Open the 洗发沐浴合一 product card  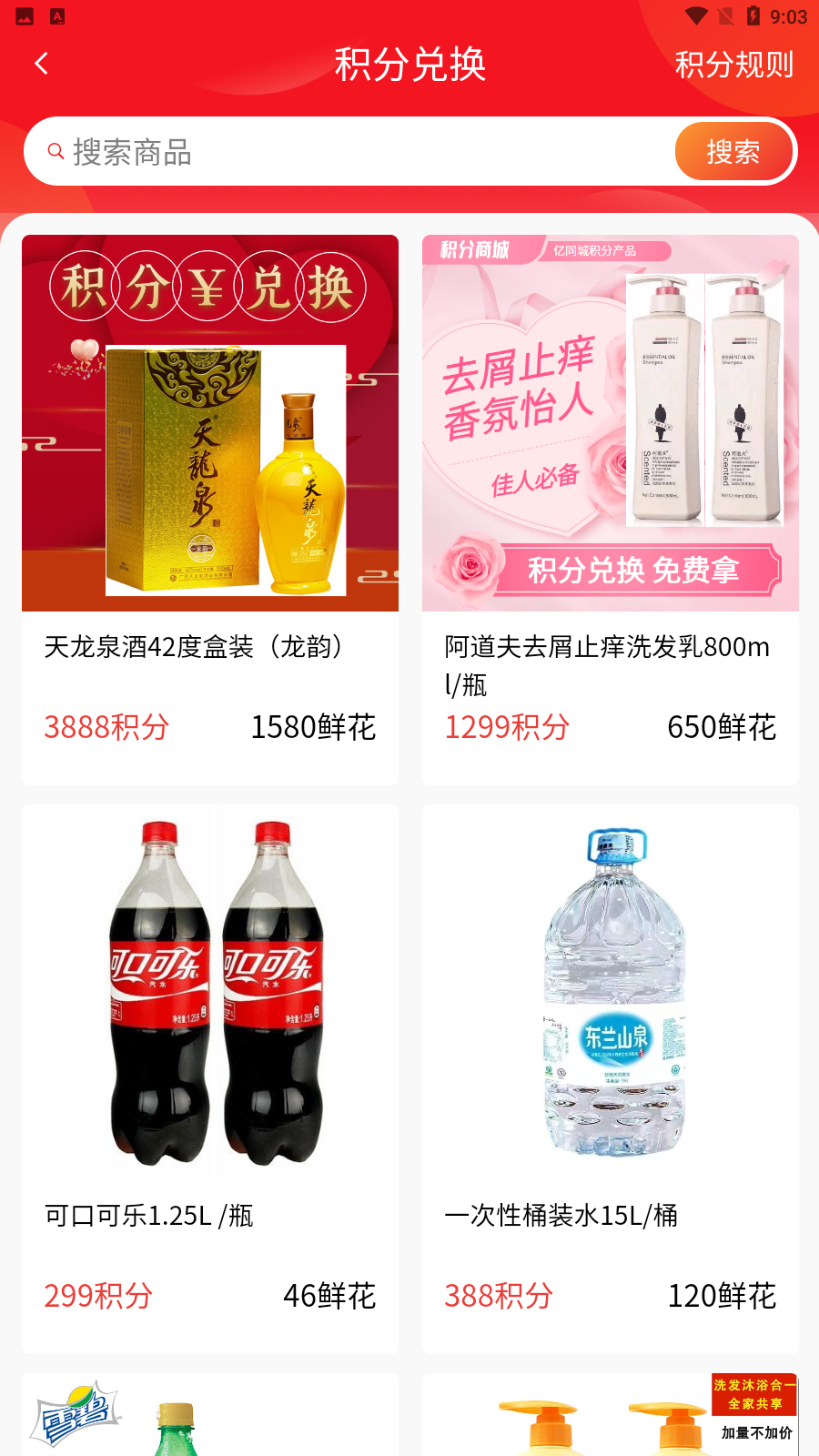[610, 1418]
